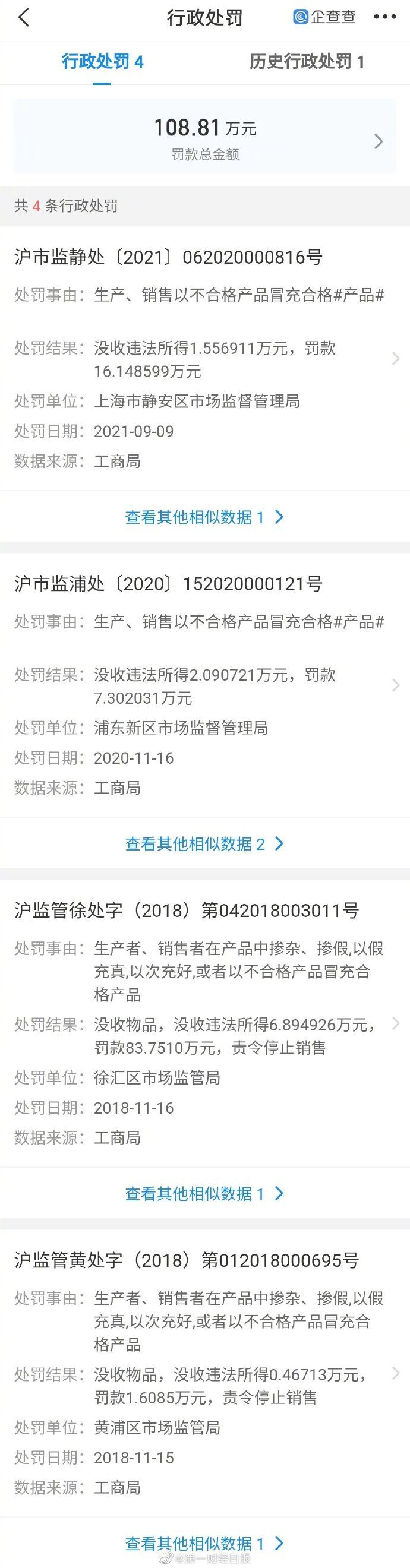This screenshot has width=410, height=1568.
Task: View 查看其他相似数据 1 under 2021-09-09 record
Action: [x=204, y=517]
